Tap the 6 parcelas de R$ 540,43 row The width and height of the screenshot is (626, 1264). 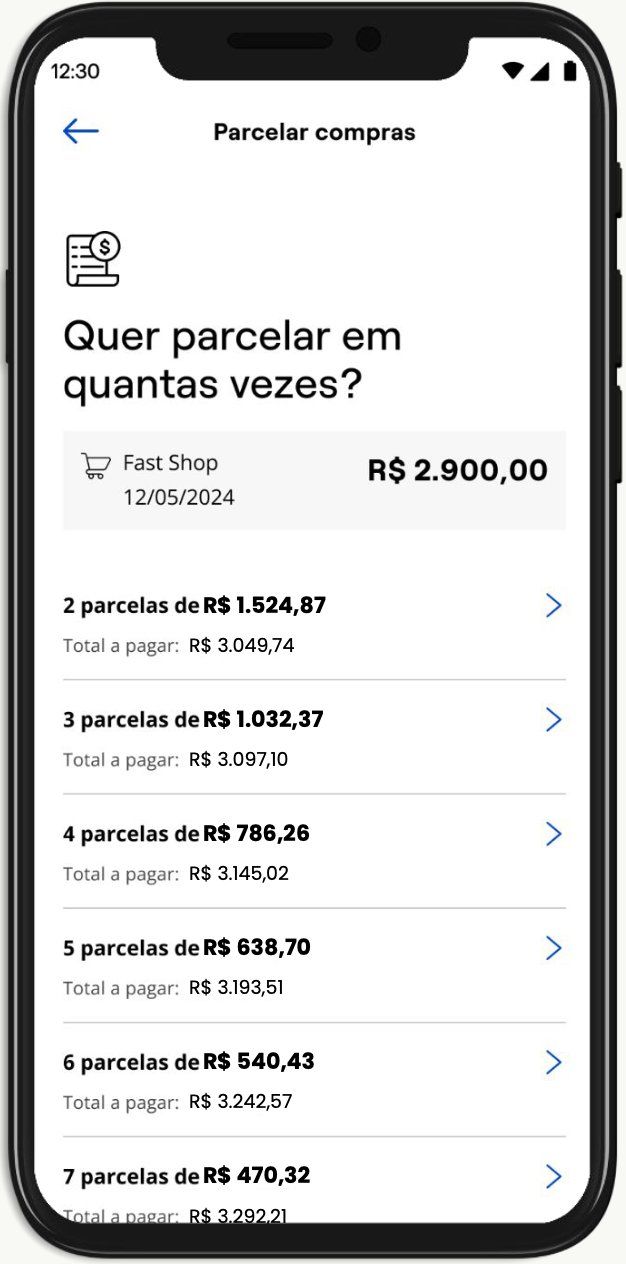tap(313, 1079)
